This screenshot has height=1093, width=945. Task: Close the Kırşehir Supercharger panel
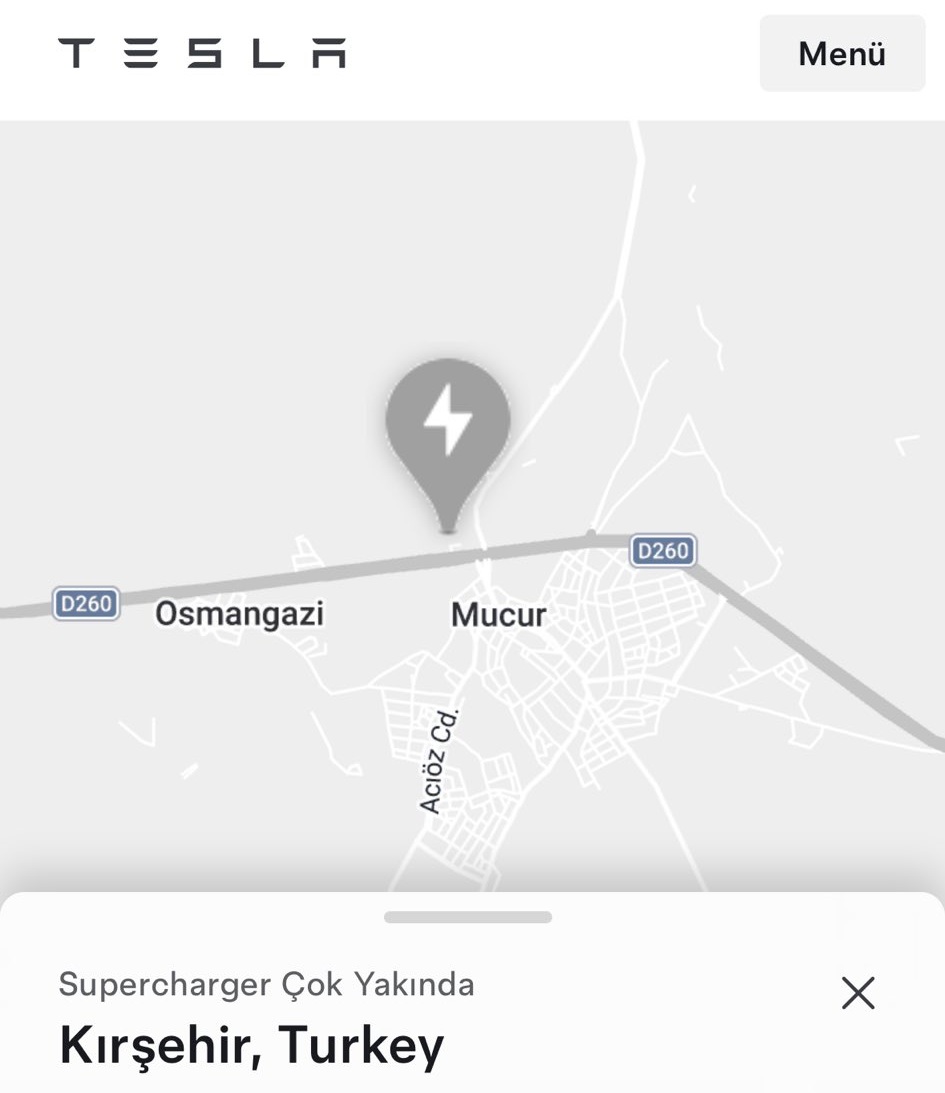coord(857,993)
